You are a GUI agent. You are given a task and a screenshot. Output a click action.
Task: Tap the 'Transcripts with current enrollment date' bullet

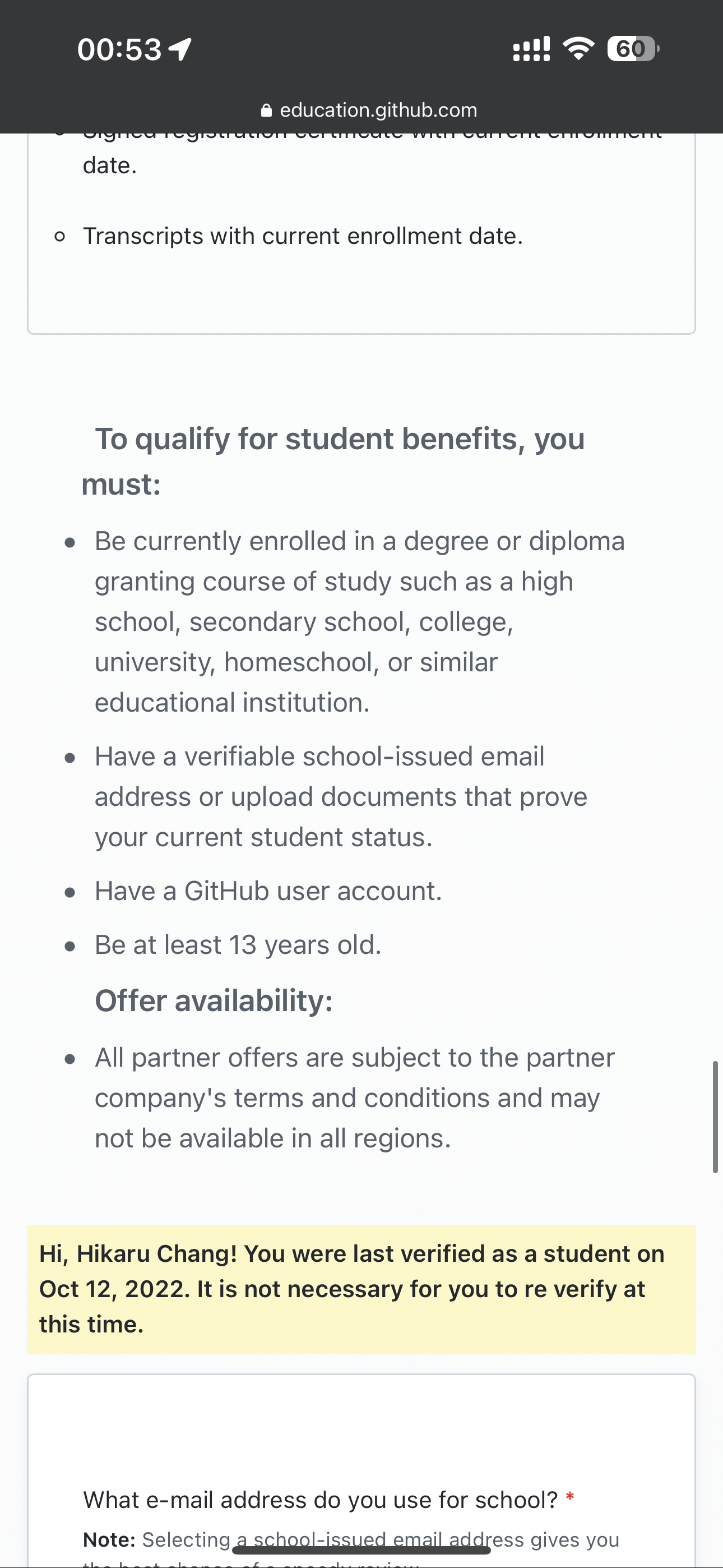pos(304,236)
